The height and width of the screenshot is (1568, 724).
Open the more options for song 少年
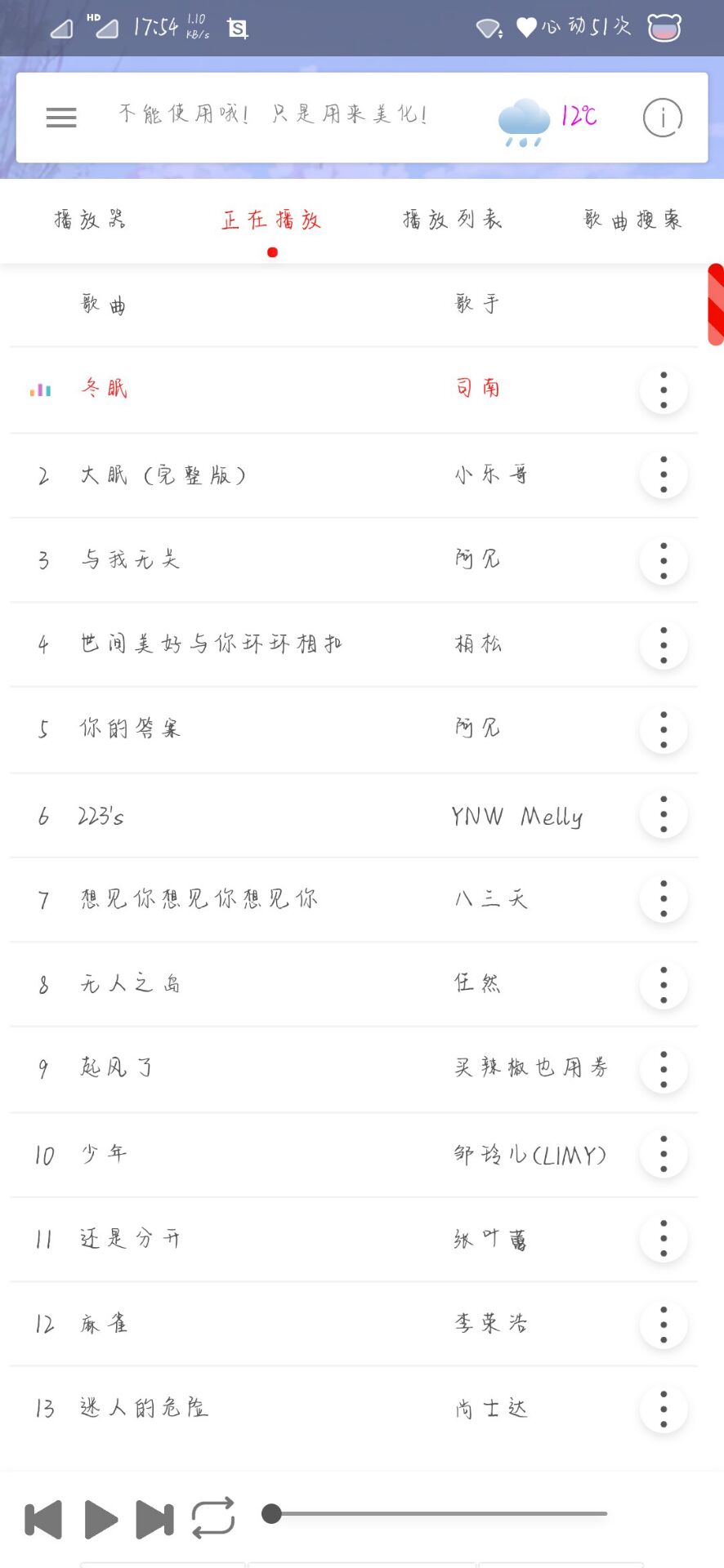tap(663, 1154)
